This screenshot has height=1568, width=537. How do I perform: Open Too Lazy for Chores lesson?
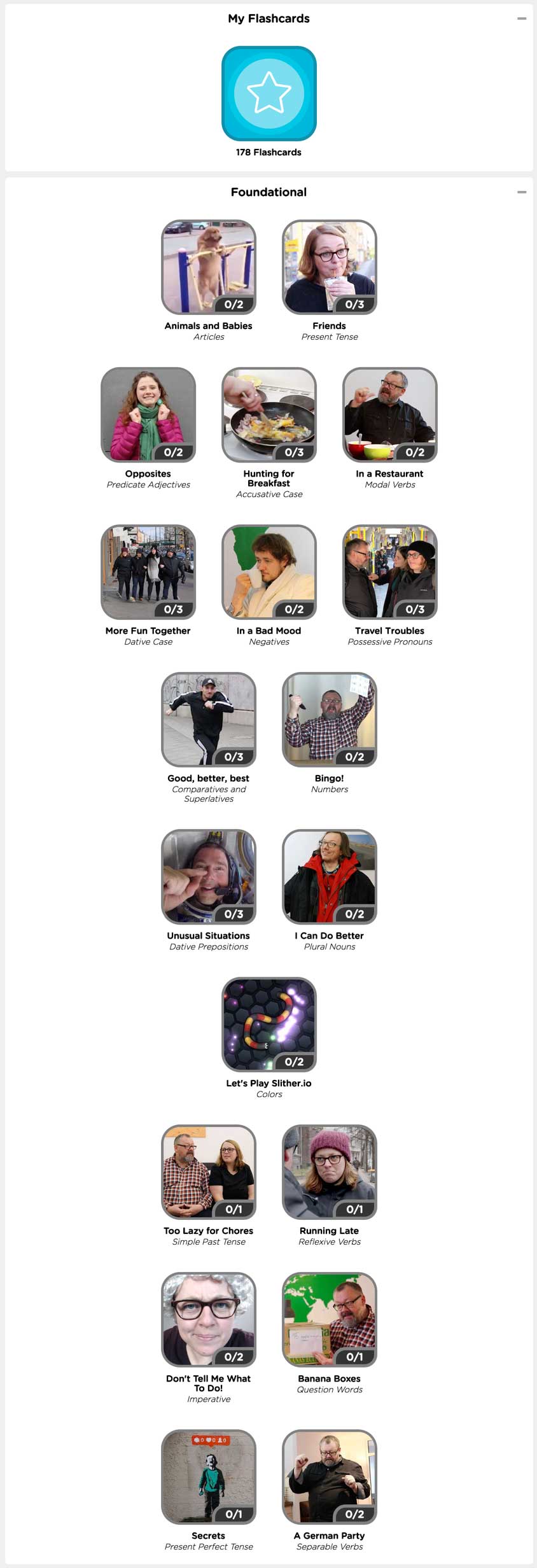pyautogui.click(x=209, y=1172)
